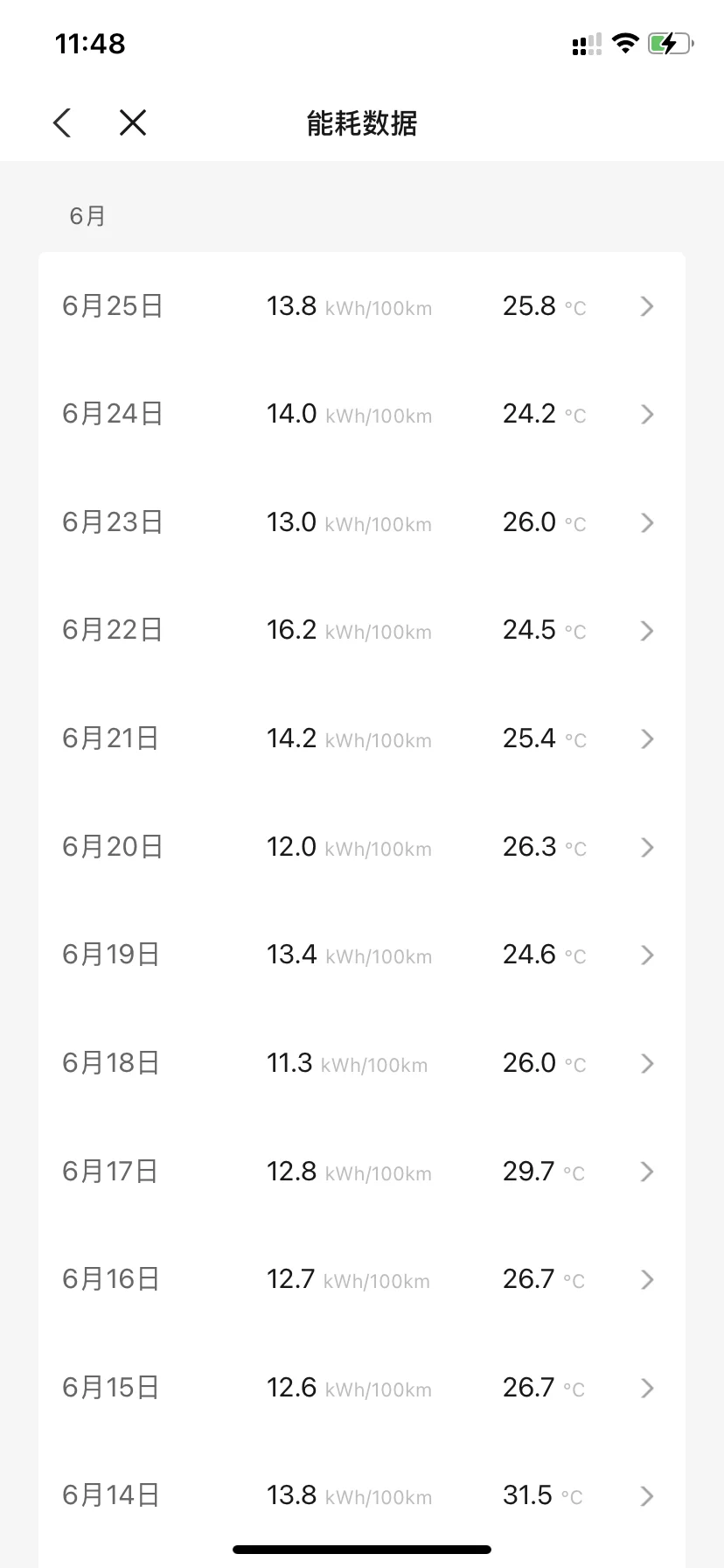
Task: View the 6月16日 consumption details
Action: (362, 1279)
